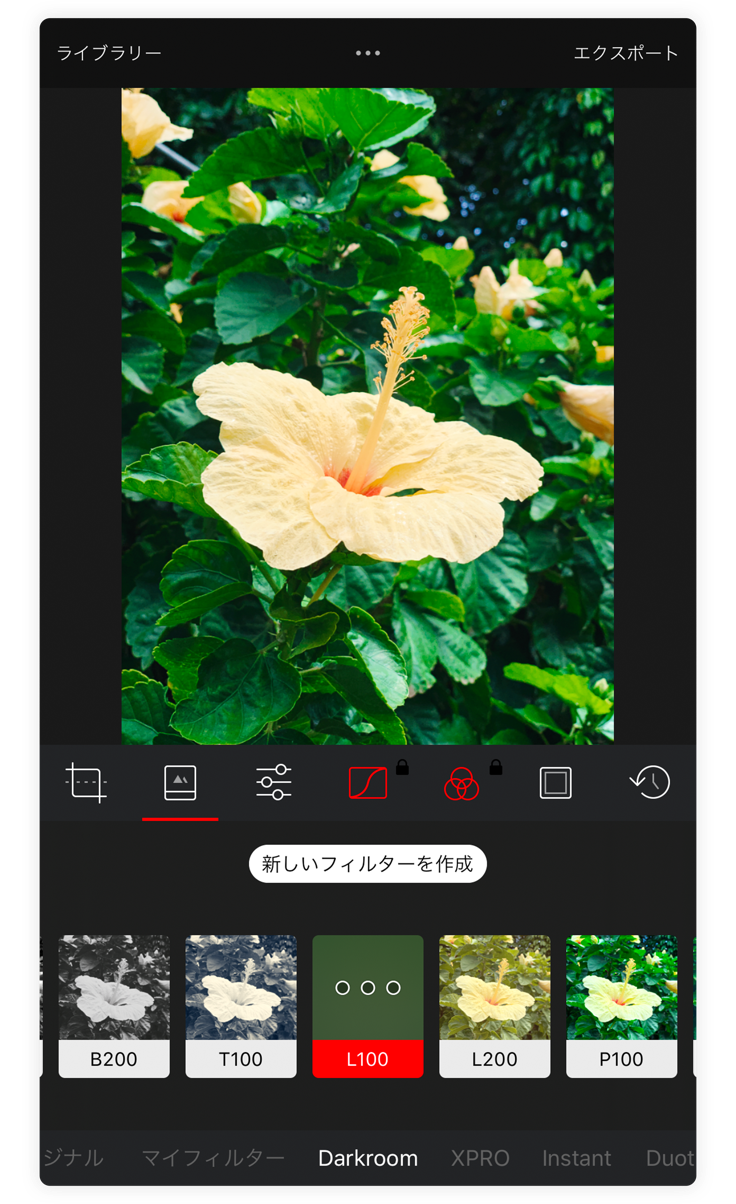Switch to XPRO filter category

480,1158
